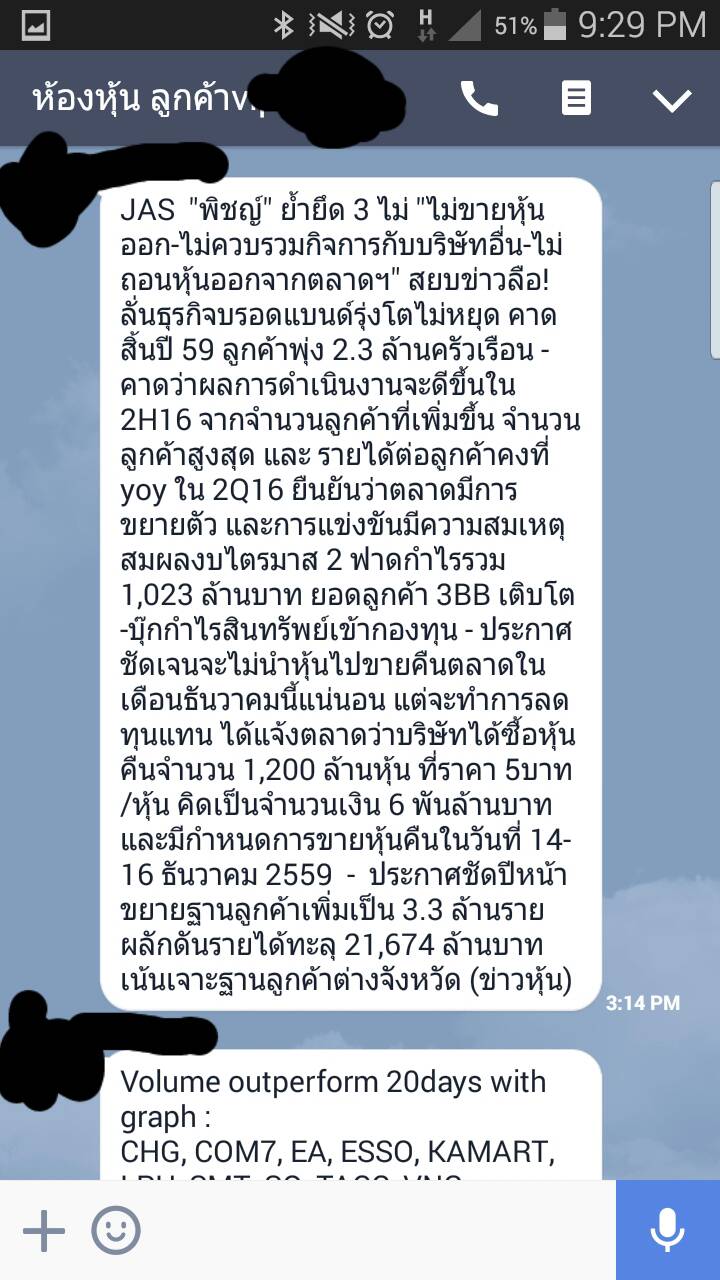
Task: Open the notes icon in the header
Action: coord(576,98)
